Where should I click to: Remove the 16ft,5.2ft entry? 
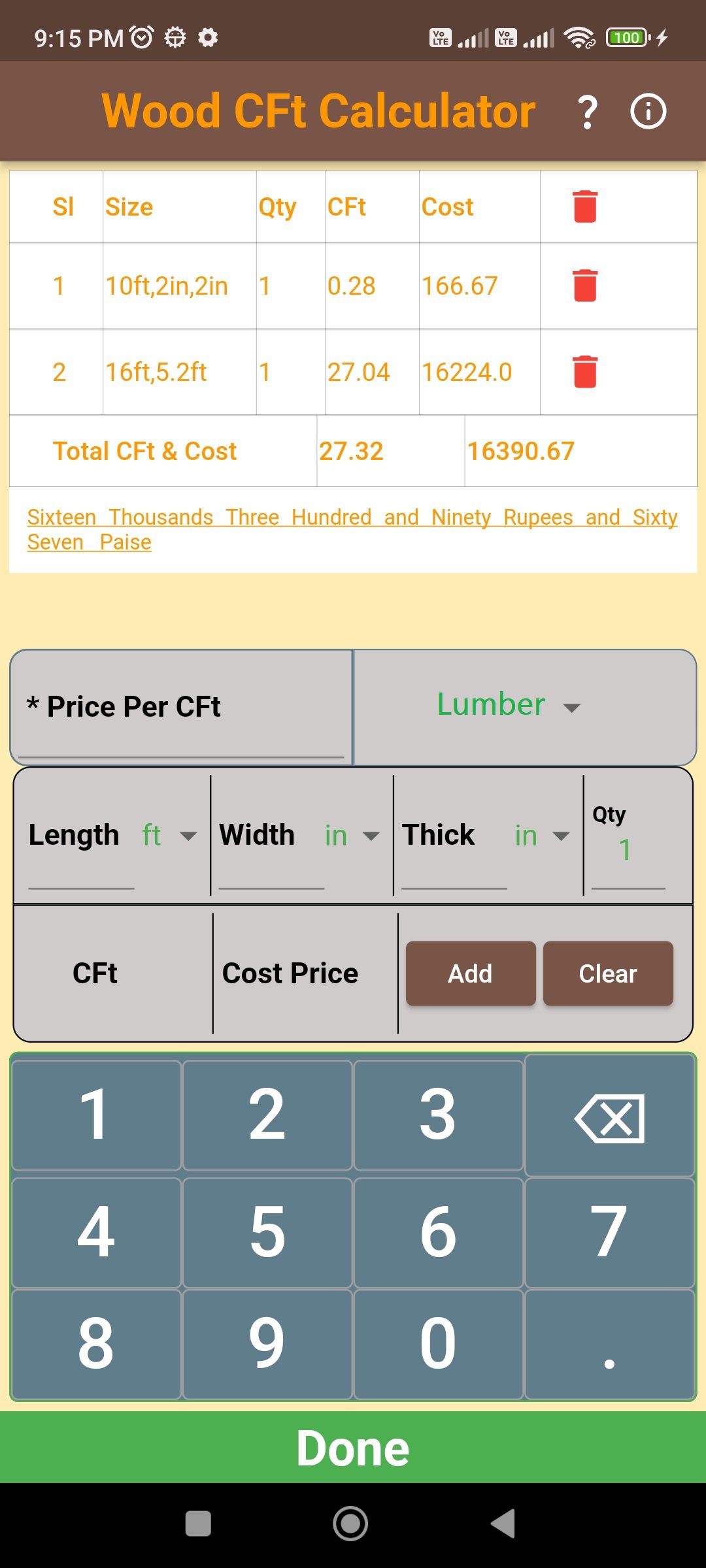585,372
